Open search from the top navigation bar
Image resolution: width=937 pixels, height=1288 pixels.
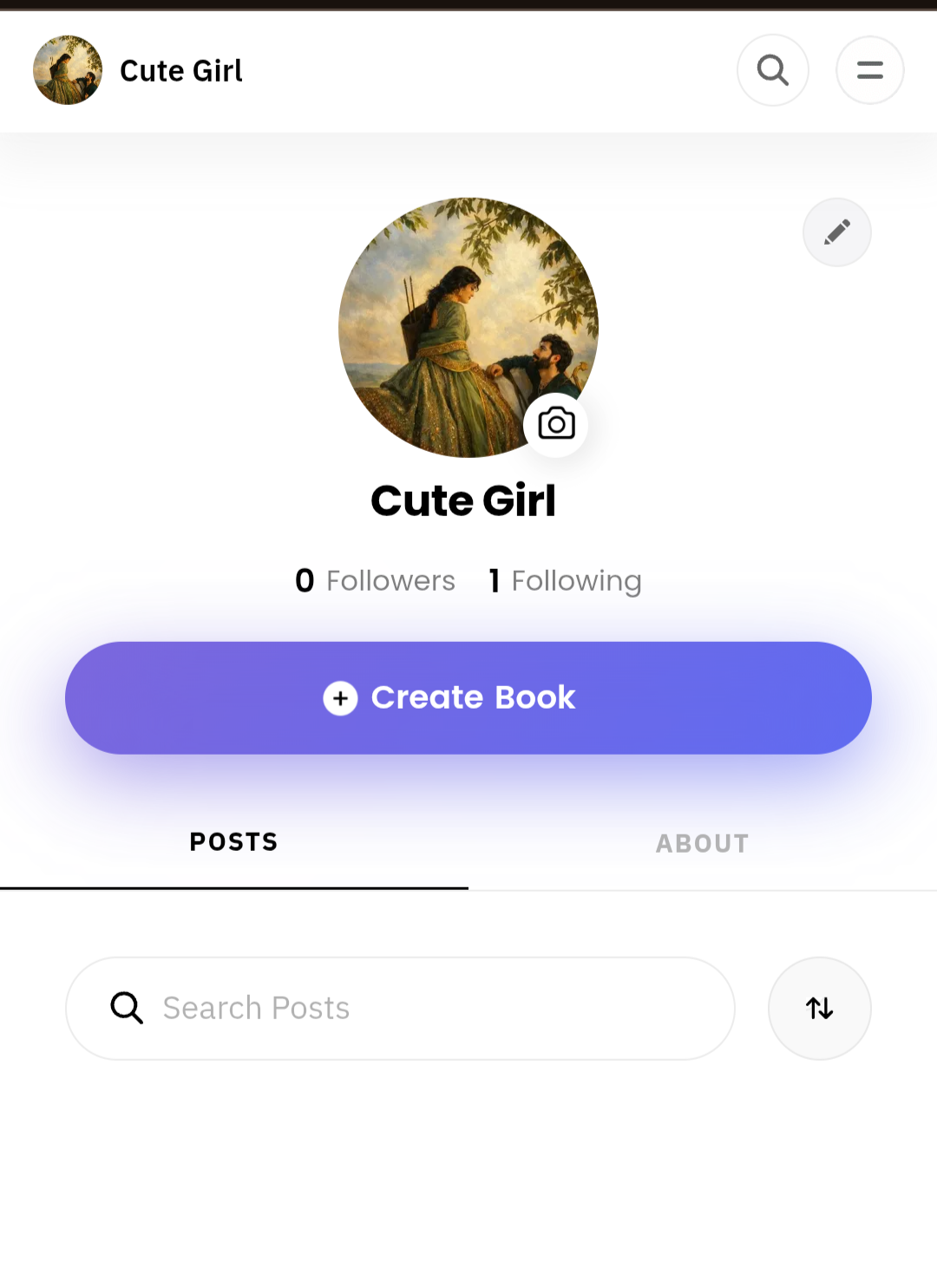pyautogui.click(x=772, y=70)
